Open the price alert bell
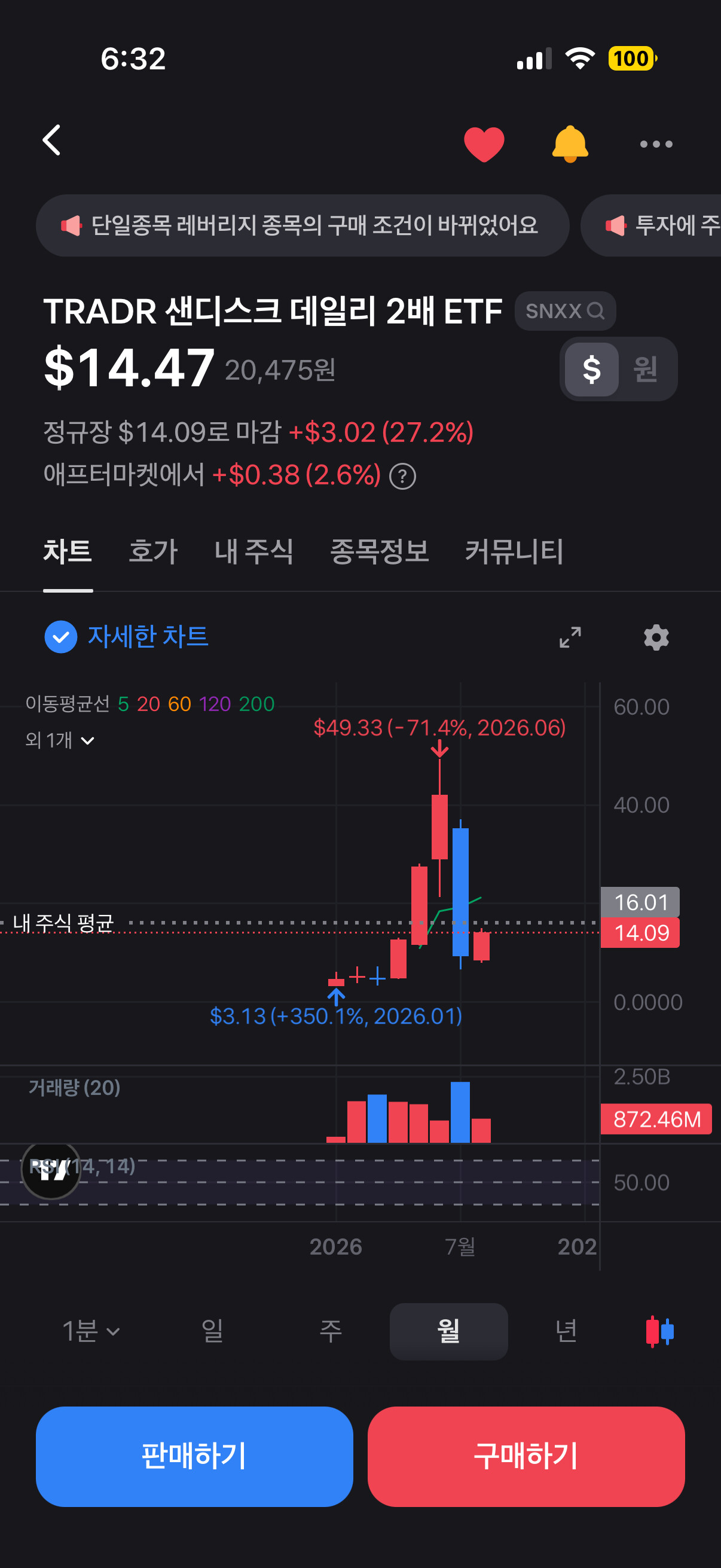721x1568 pixels. pos(570,144)
